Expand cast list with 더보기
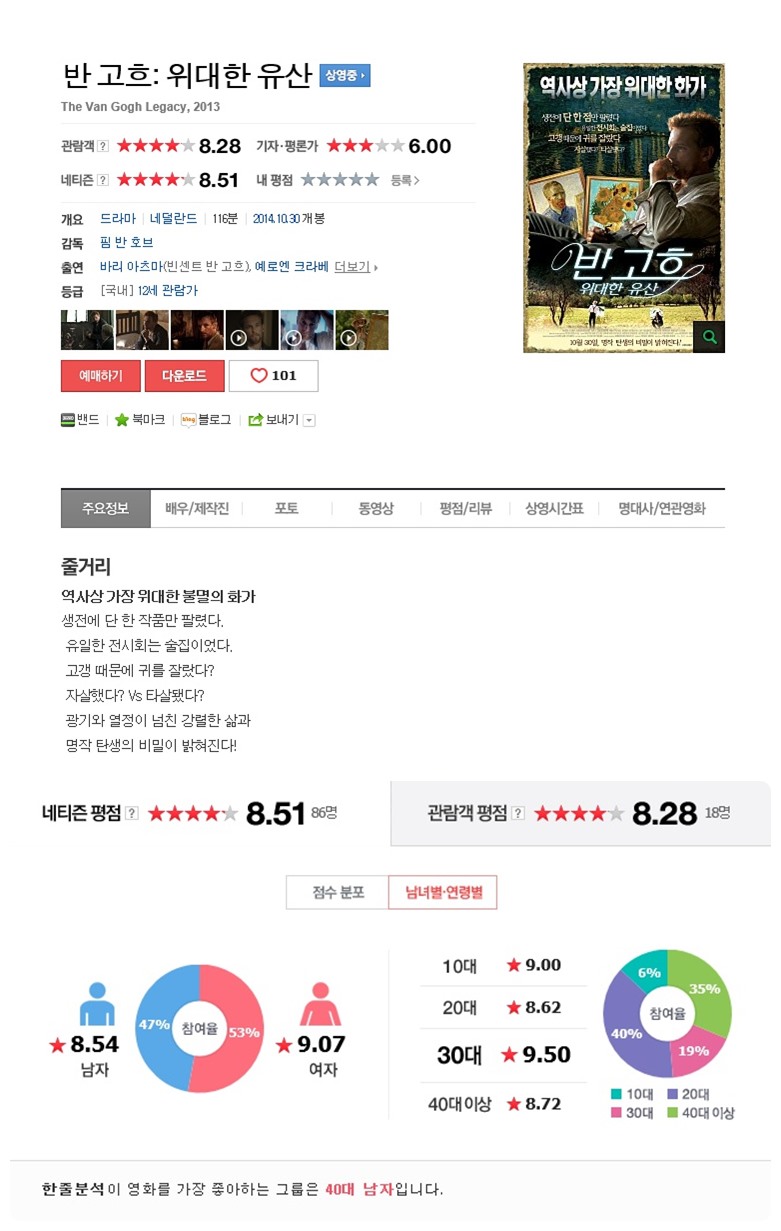Viewport: 781px width, 1231px height. pyautogui.click(x=355, y=267)
